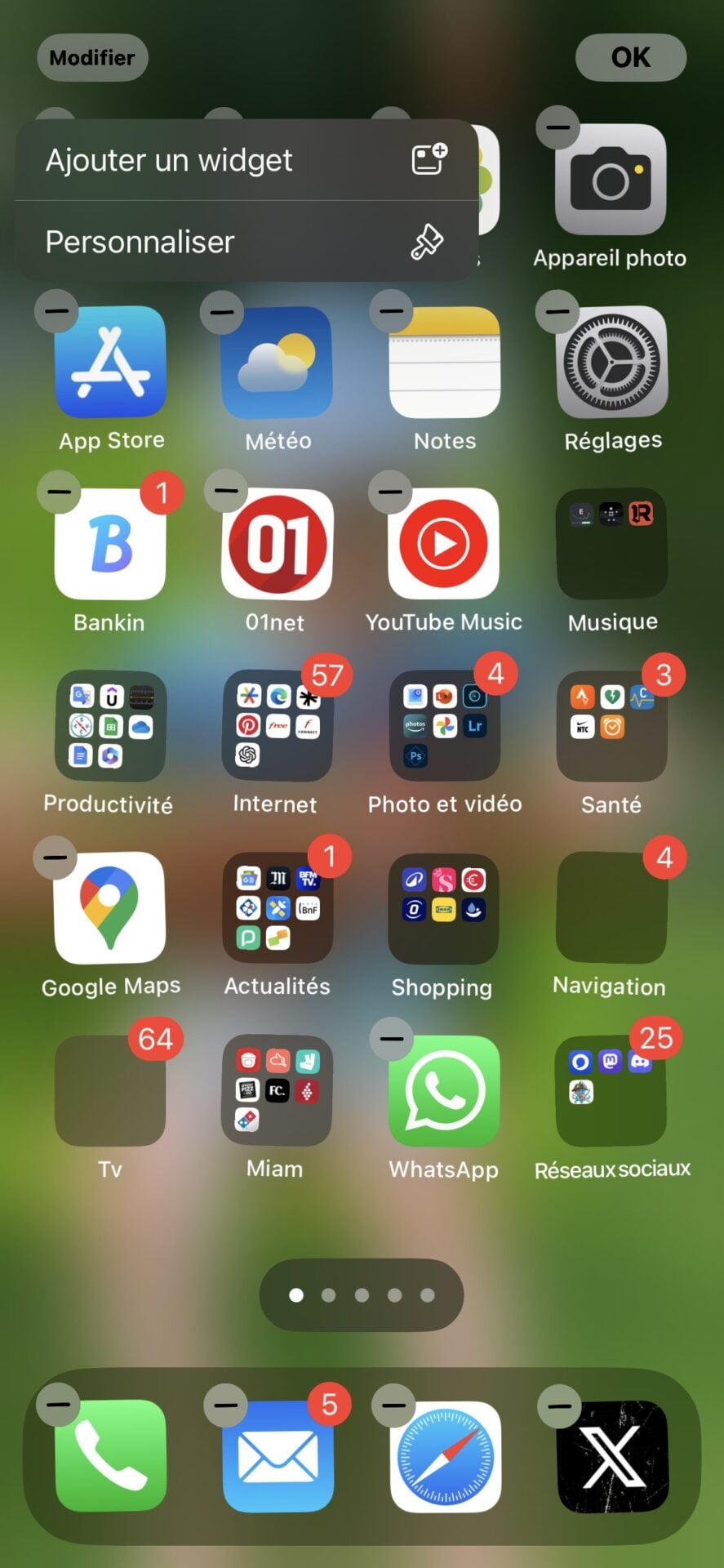Open Réglages

pyautogui.click(x=611, y=362)
